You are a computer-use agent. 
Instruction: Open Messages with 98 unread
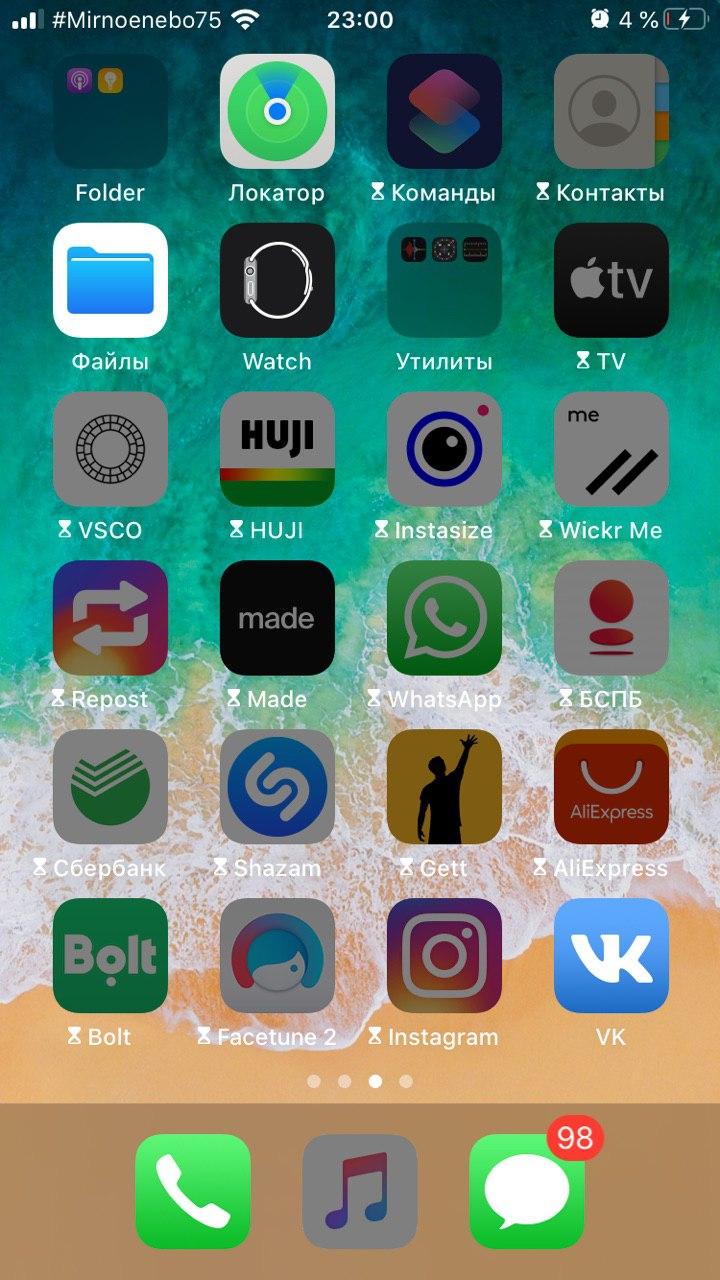click(527, 1191)
